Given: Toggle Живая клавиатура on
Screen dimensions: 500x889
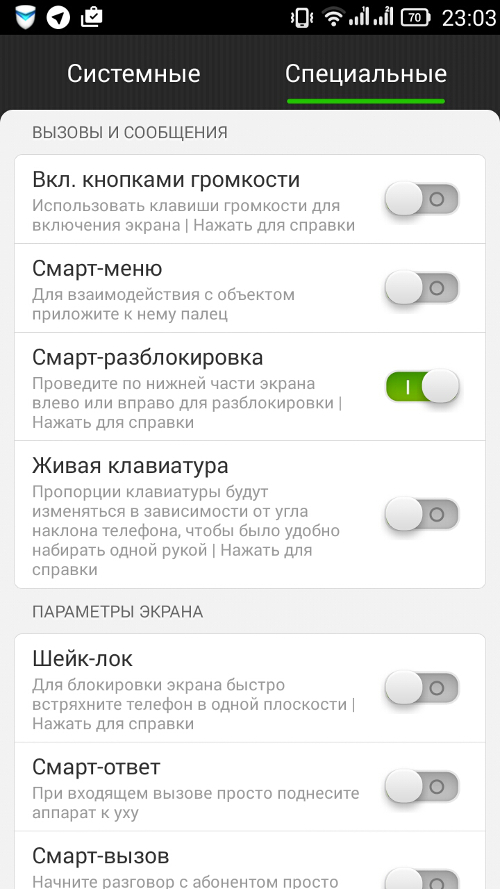Looking at the screenshot, I should (422, 514).
